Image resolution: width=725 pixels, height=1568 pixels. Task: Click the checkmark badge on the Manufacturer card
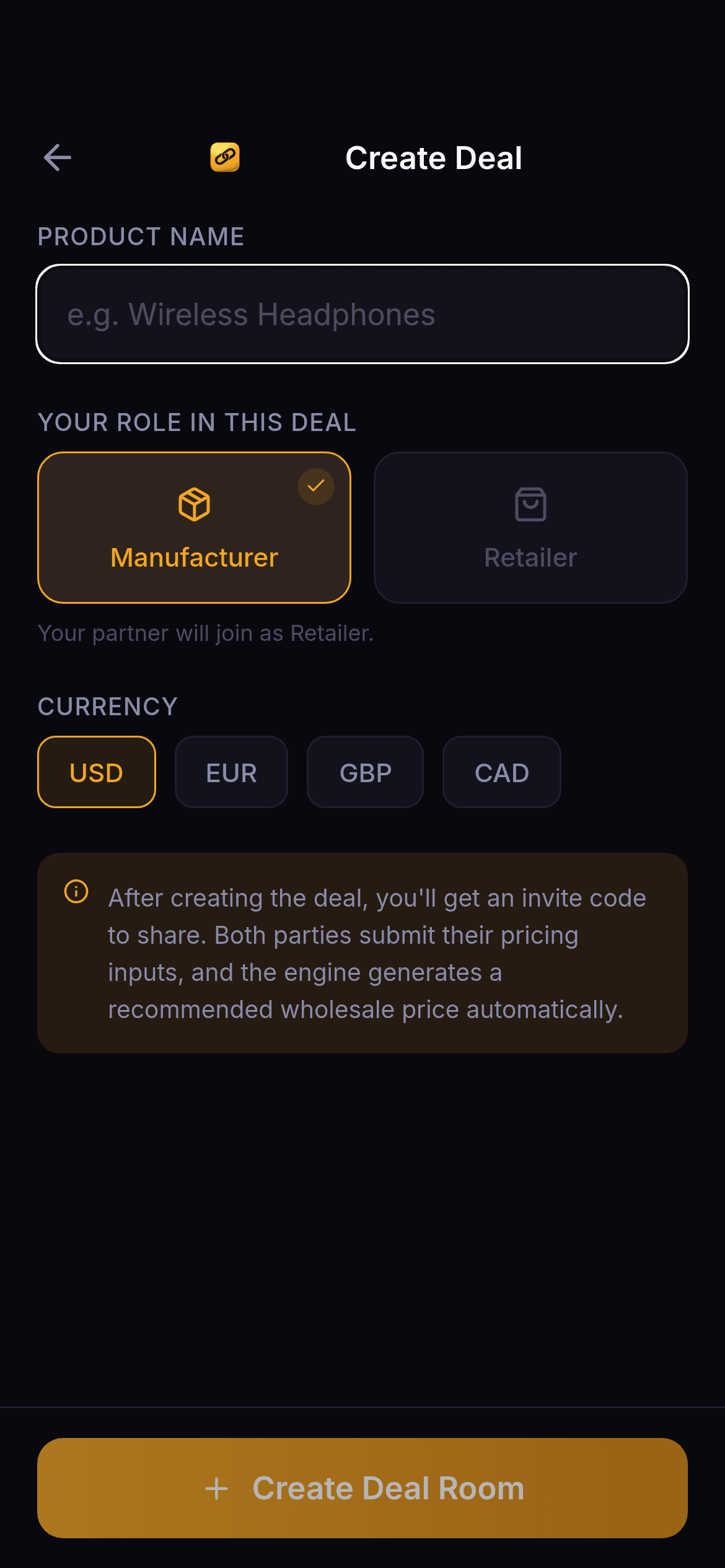[x=317, y=486]
